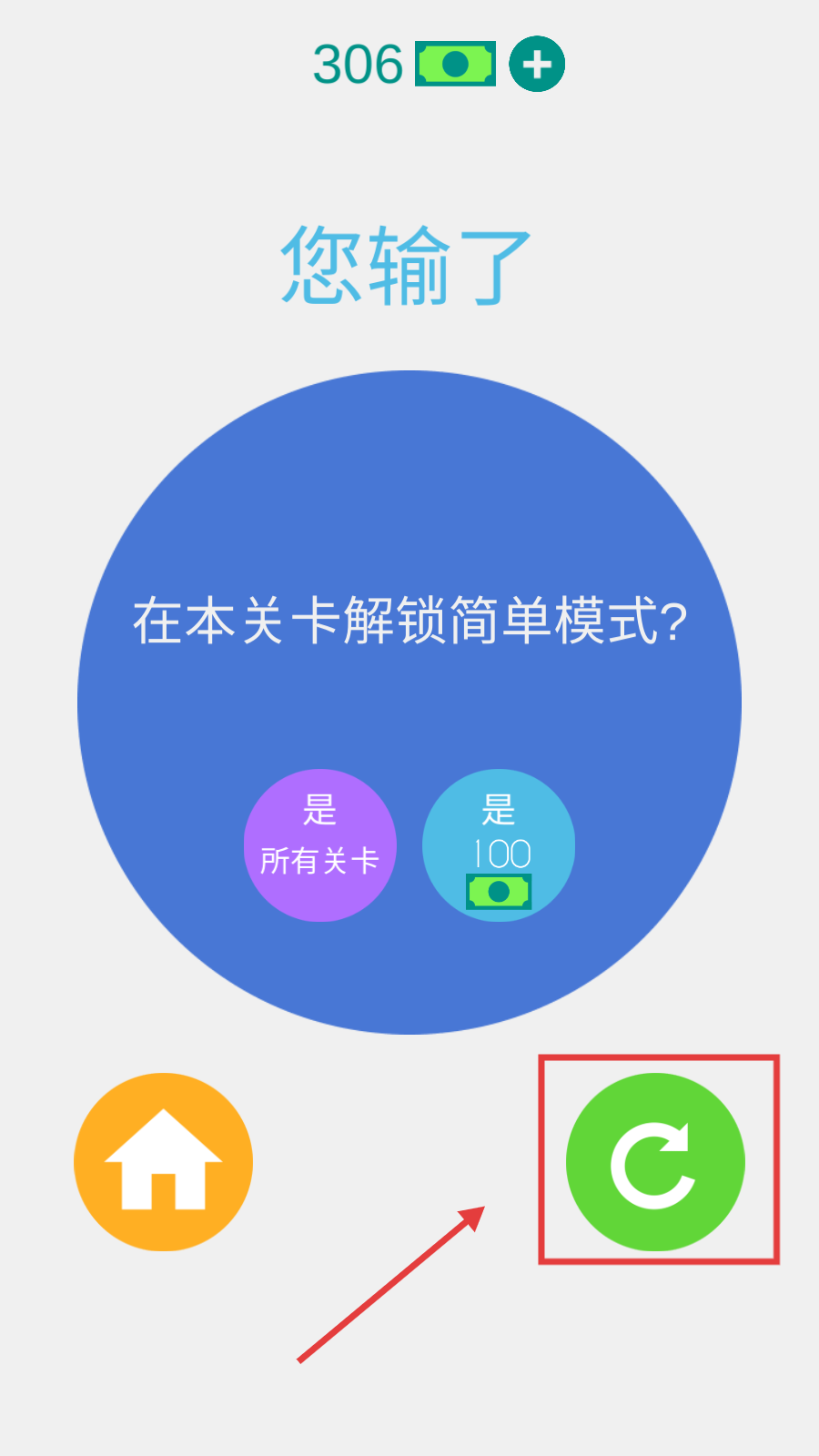Restart the level with the retry button
The height and width of the screenshot is (1456, 819).
(655, 1162)
